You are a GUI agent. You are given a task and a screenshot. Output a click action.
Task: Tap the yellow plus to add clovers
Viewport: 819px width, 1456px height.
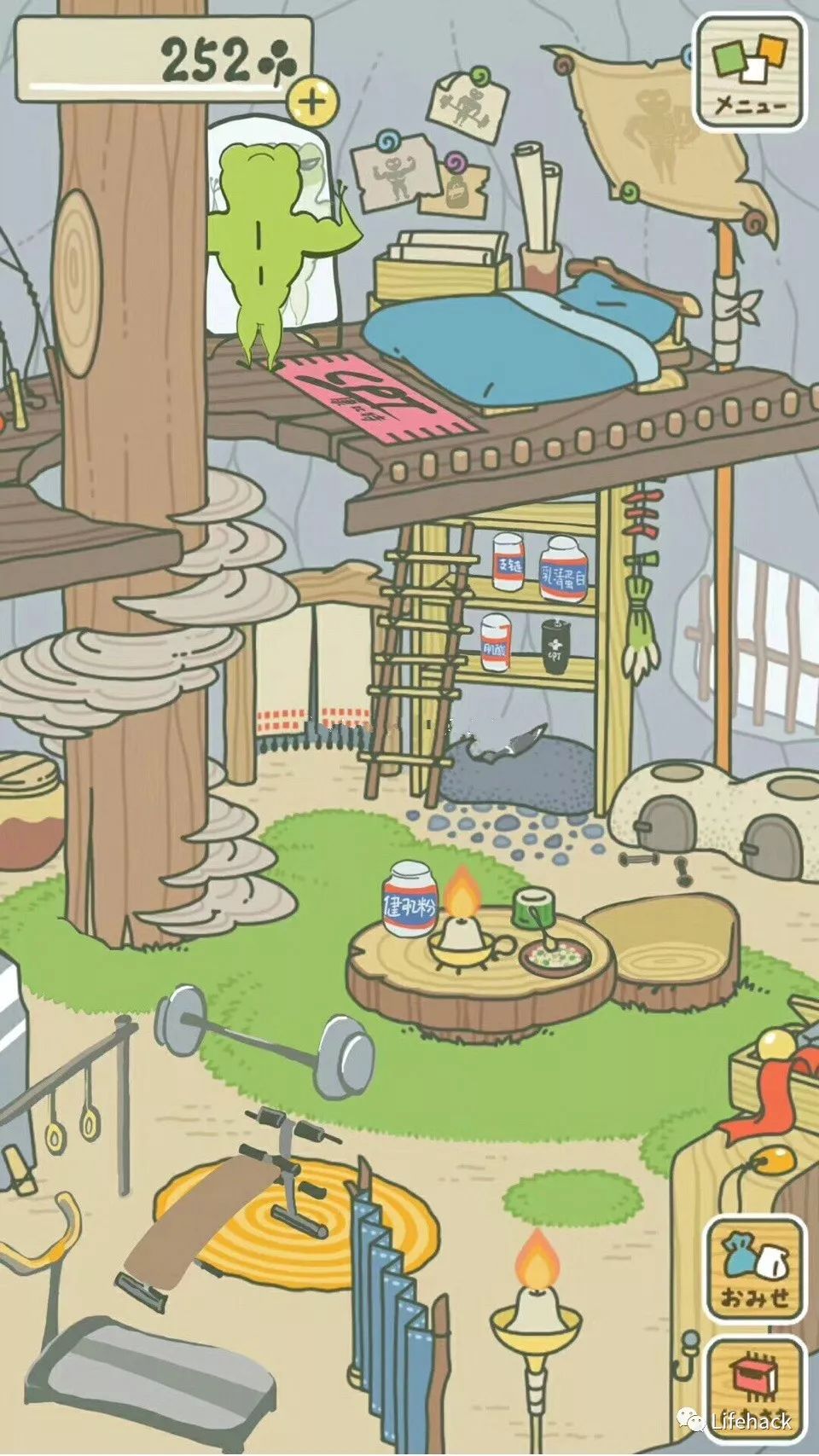(312, 102)
